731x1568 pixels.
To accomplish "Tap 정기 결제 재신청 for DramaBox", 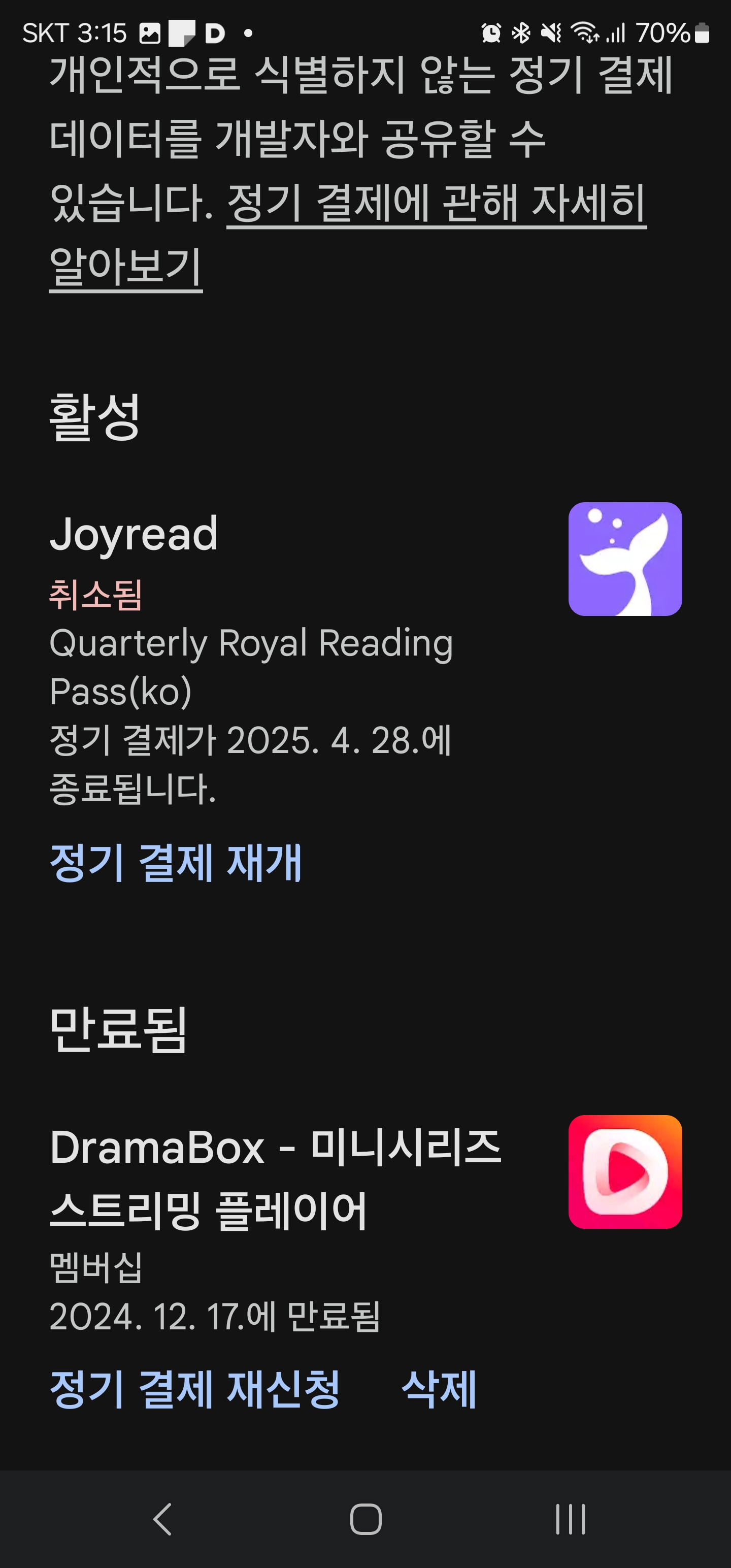I will 195,1390.
